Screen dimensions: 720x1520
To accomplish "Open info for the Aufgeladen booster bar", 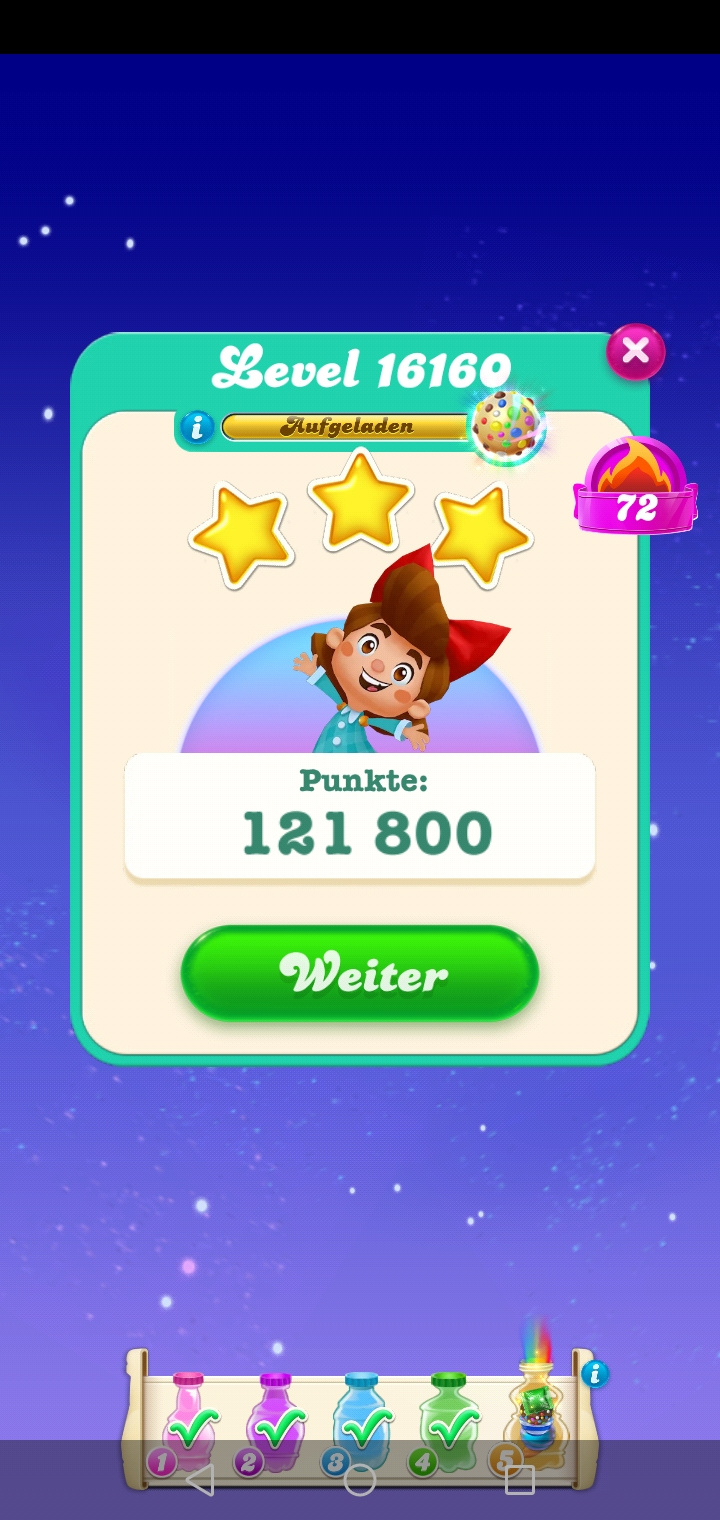I will point(197,428).
